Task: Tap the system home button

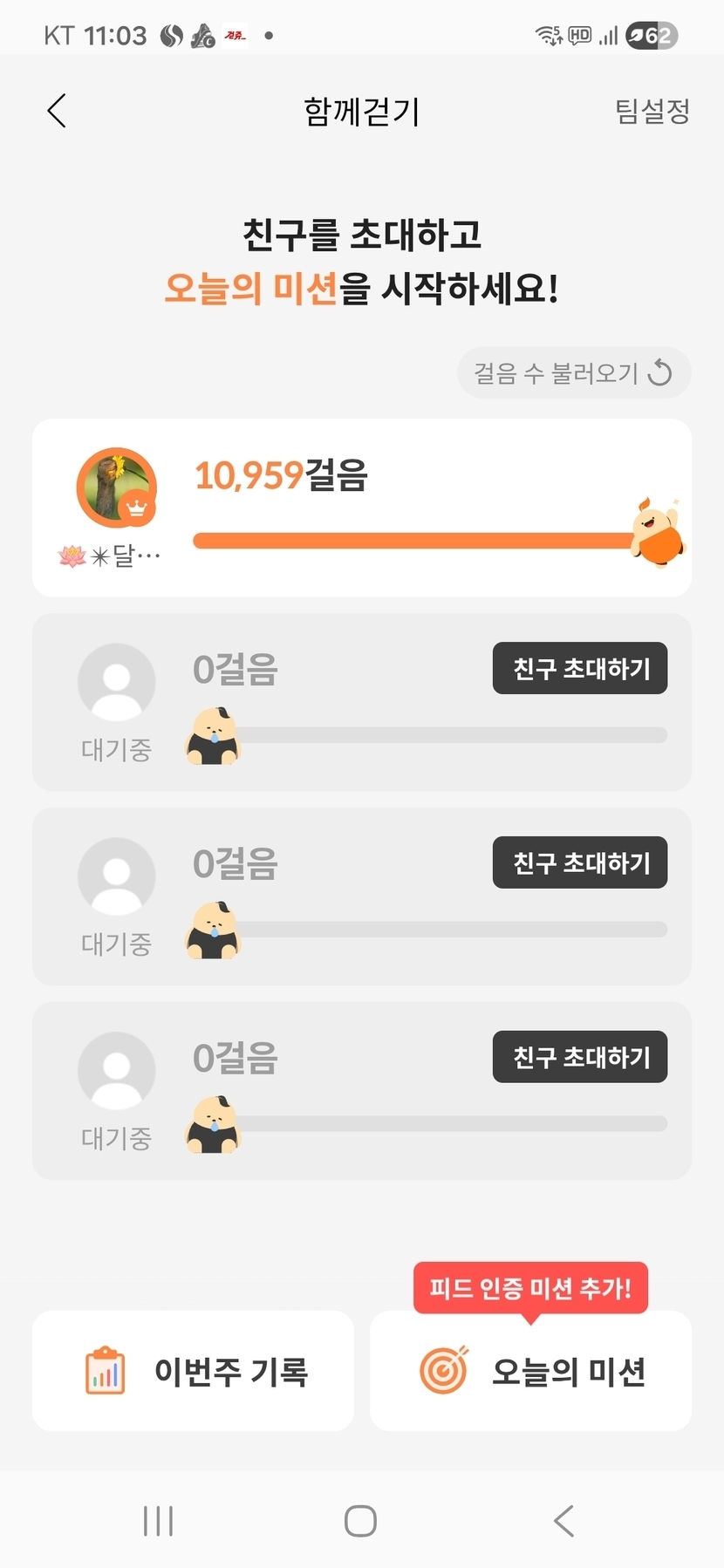Action: point(360,1521)
